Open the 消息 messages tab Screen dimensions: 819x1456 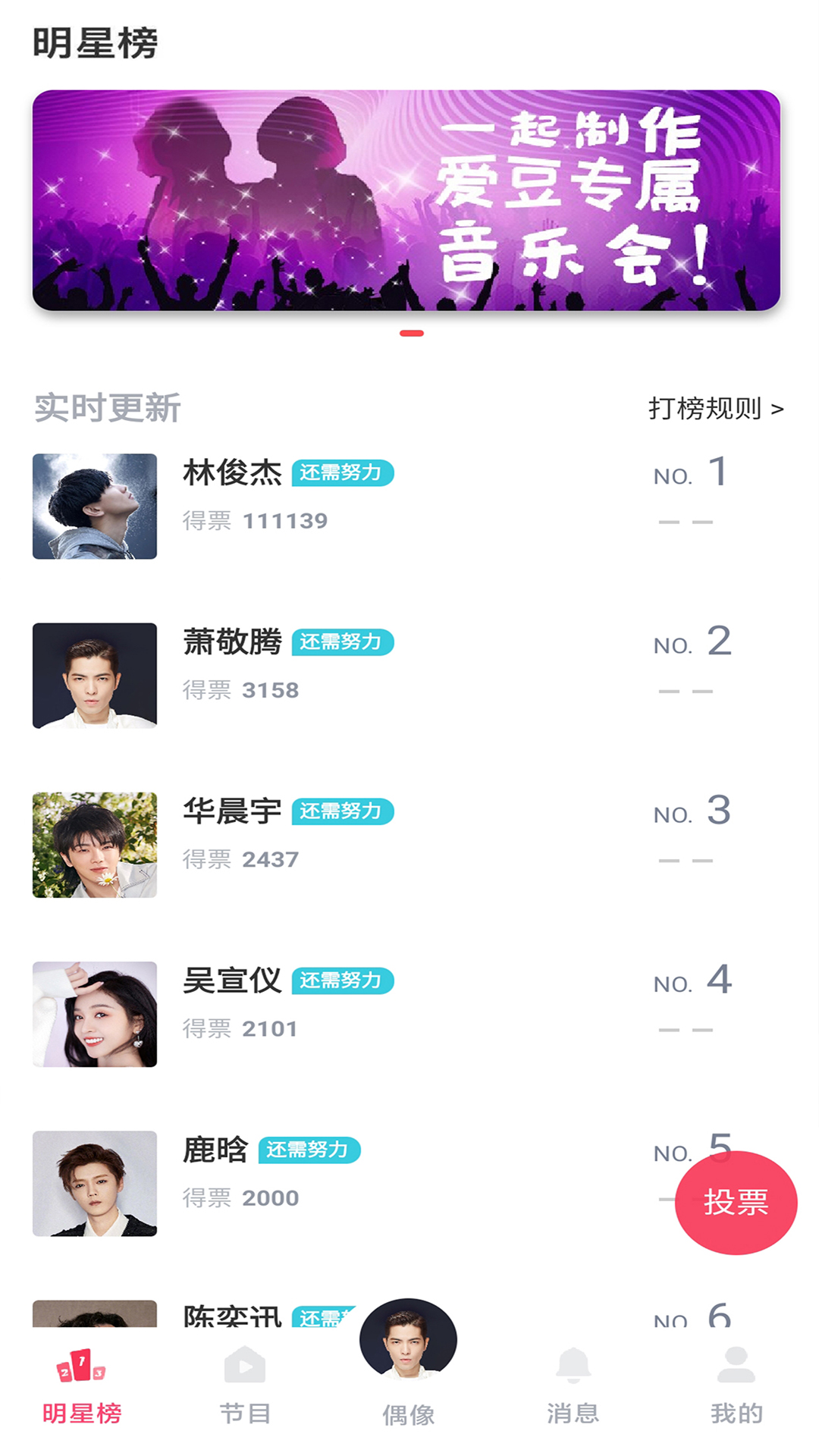(573, 1384)
